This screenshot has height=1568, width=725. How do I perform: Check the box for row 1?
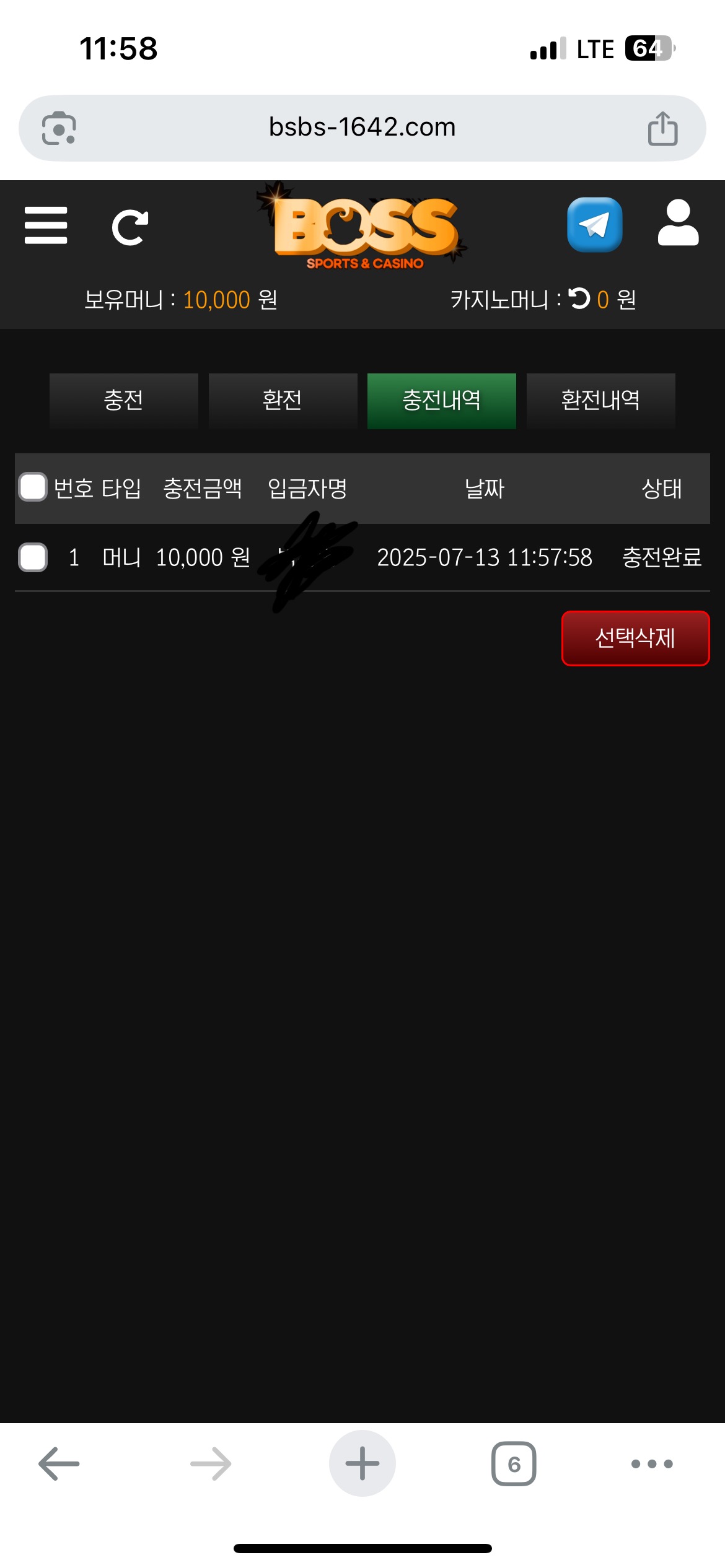click(x=33, y=557)
